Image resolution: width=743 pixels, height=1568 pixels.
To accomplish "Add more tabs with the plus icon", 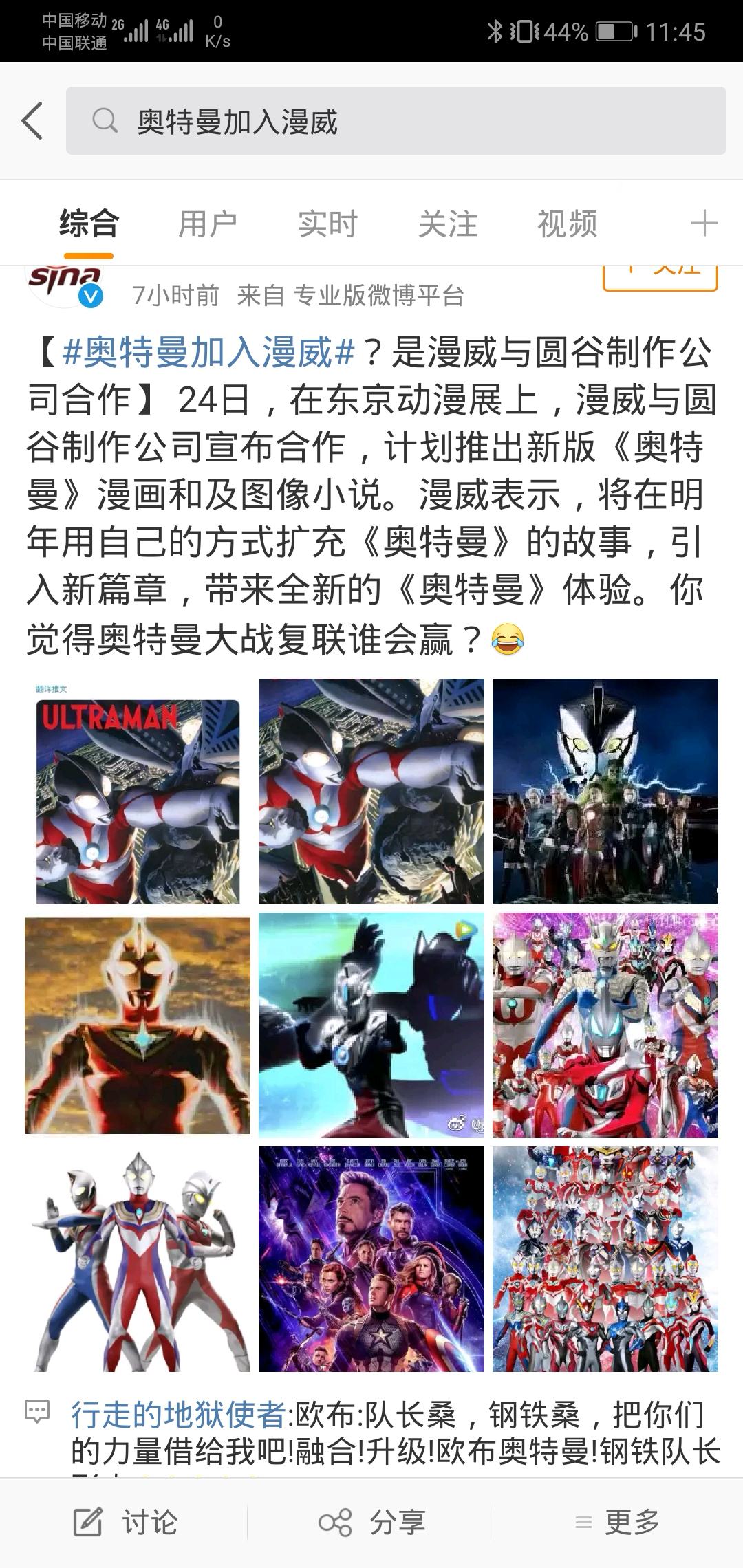I will point(704,224).
